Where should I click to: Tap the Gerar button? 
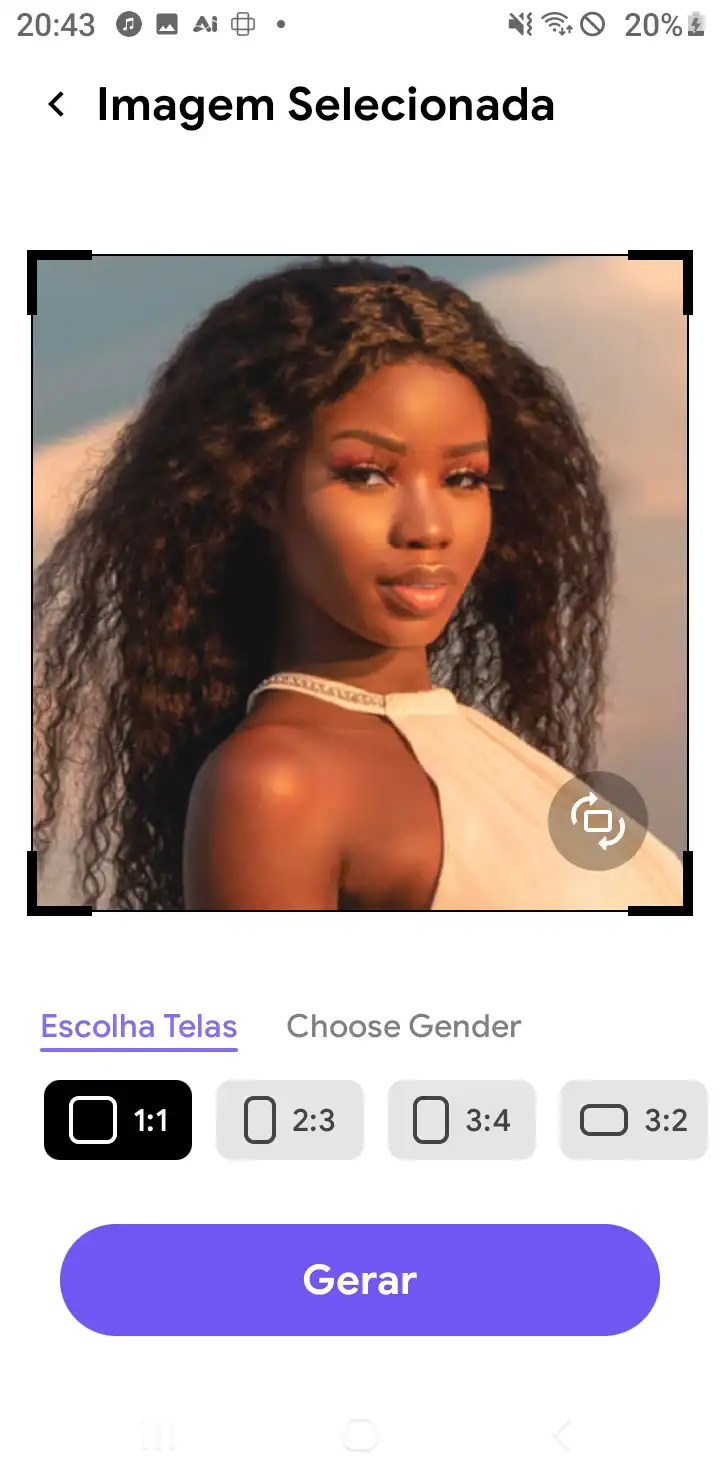(360, 1280)
